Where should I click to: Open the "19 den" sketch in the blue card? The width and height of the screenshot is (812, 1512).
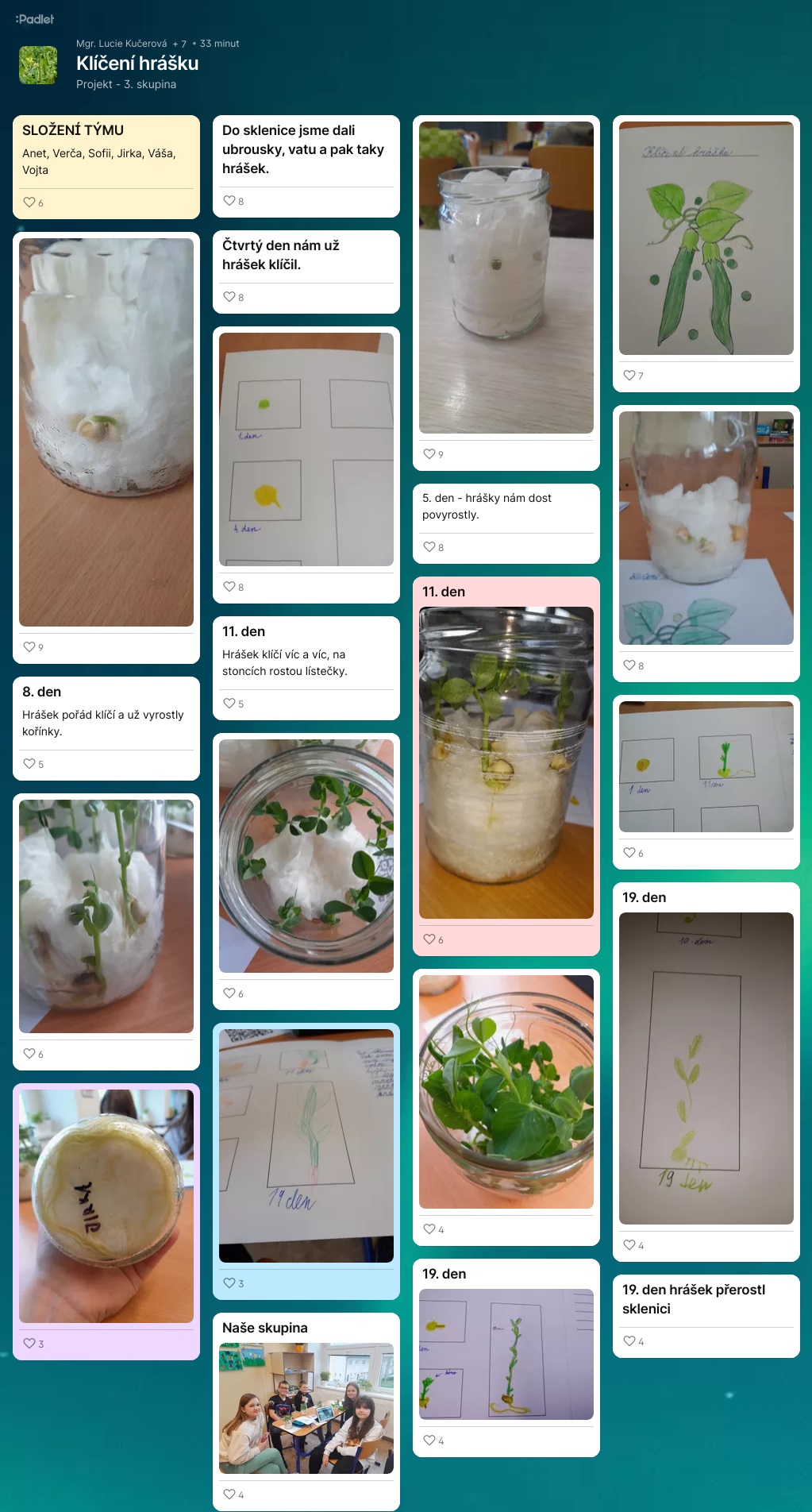(x=306, y=1145)
